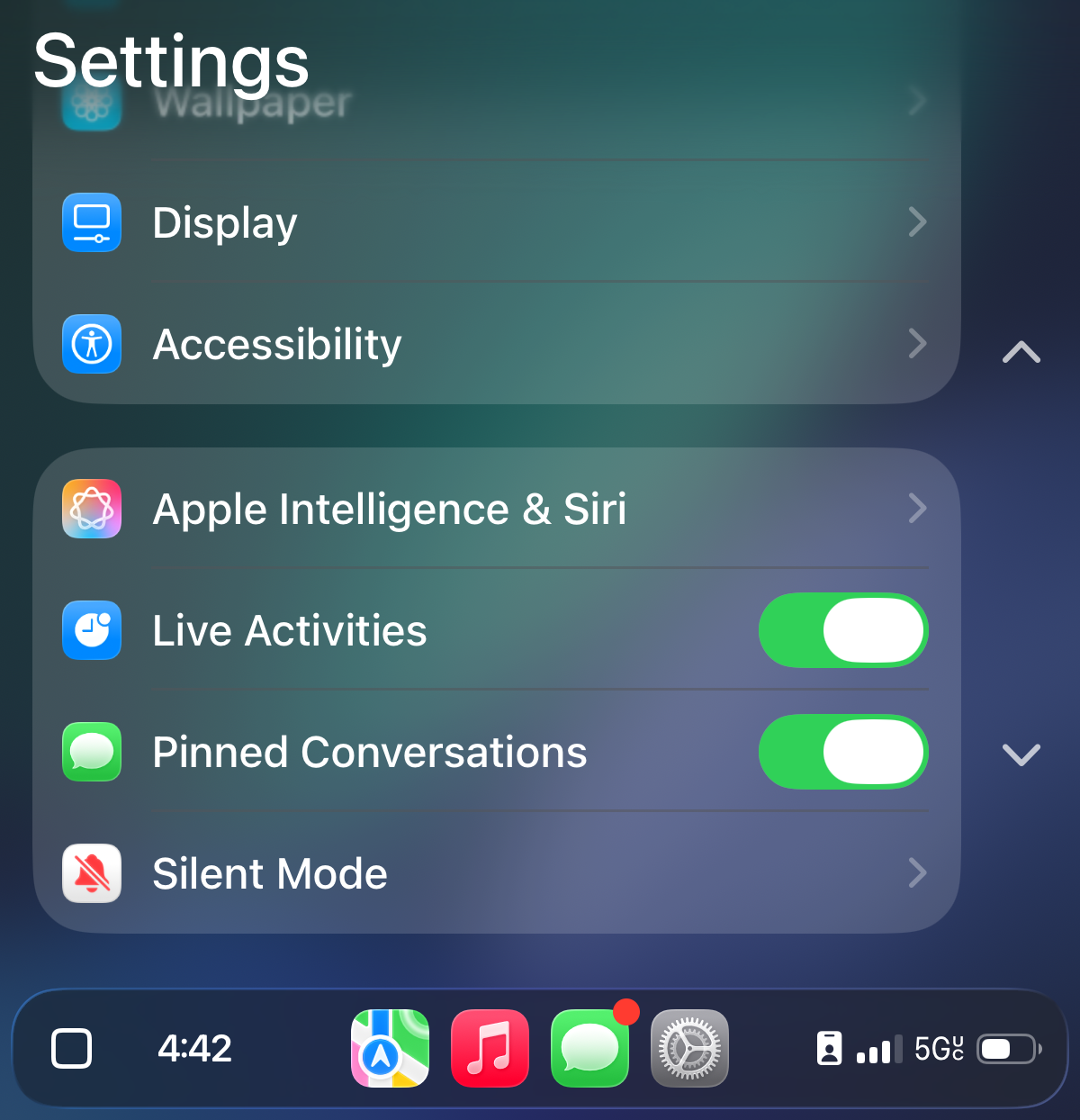Tap the home square button

coord(71,1048)
